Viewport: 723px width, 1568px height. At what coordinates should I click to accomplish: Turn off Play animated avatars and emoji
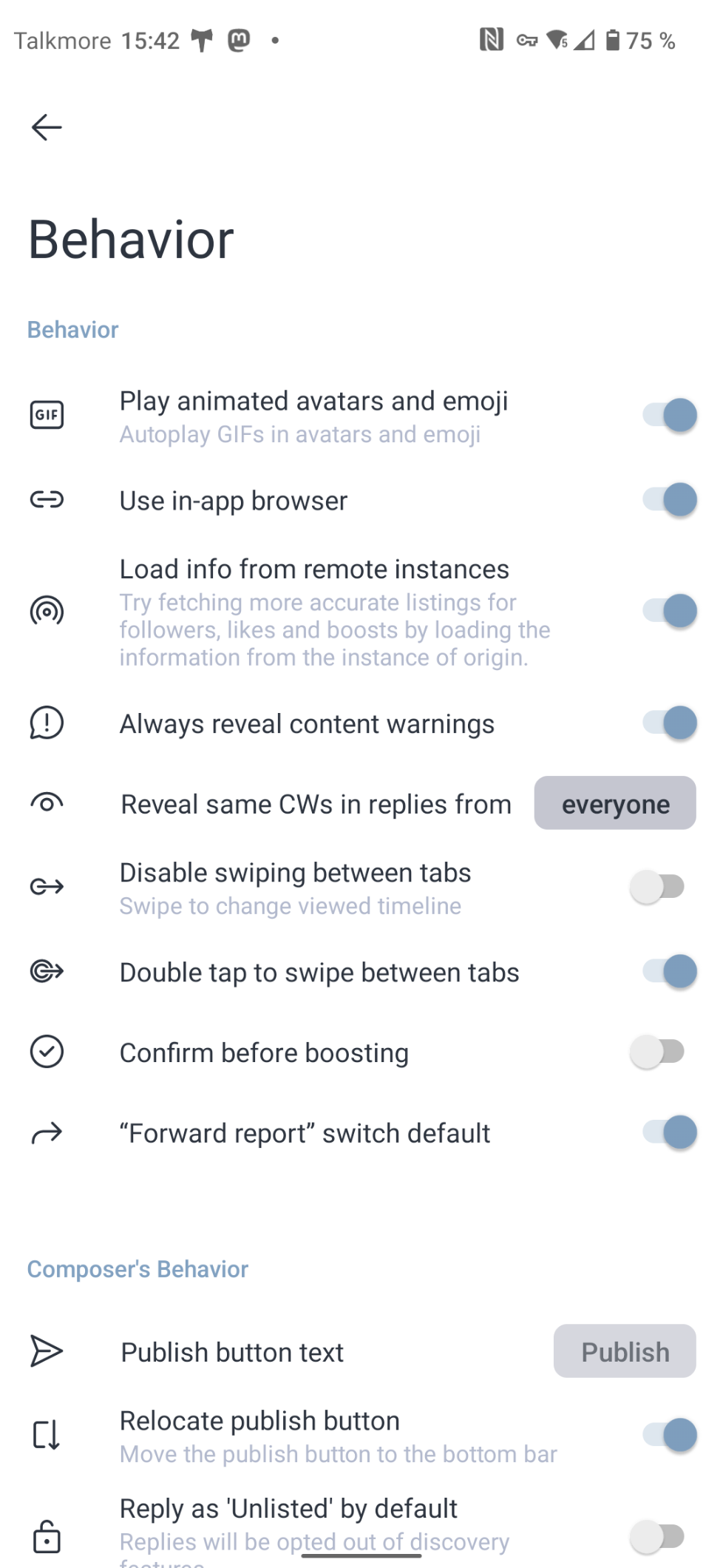669,415
